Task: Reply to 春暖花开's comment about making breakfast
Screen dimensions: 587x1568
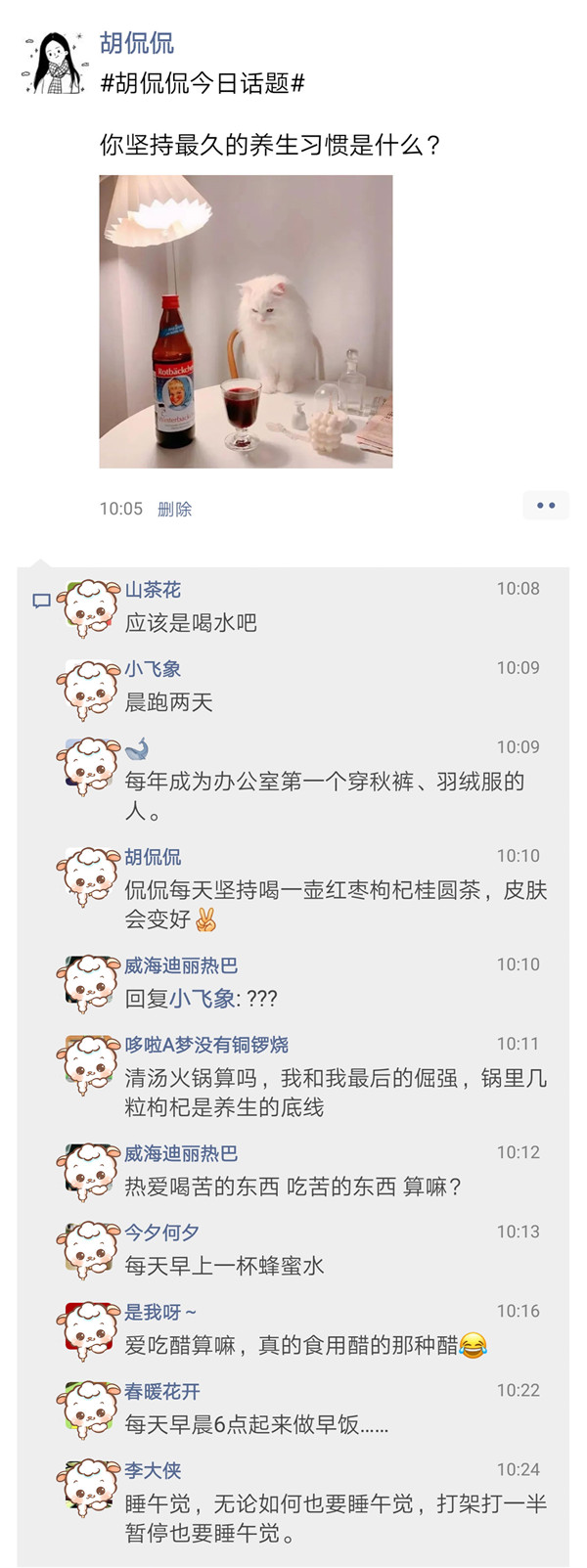Action: pos(256,1425)
